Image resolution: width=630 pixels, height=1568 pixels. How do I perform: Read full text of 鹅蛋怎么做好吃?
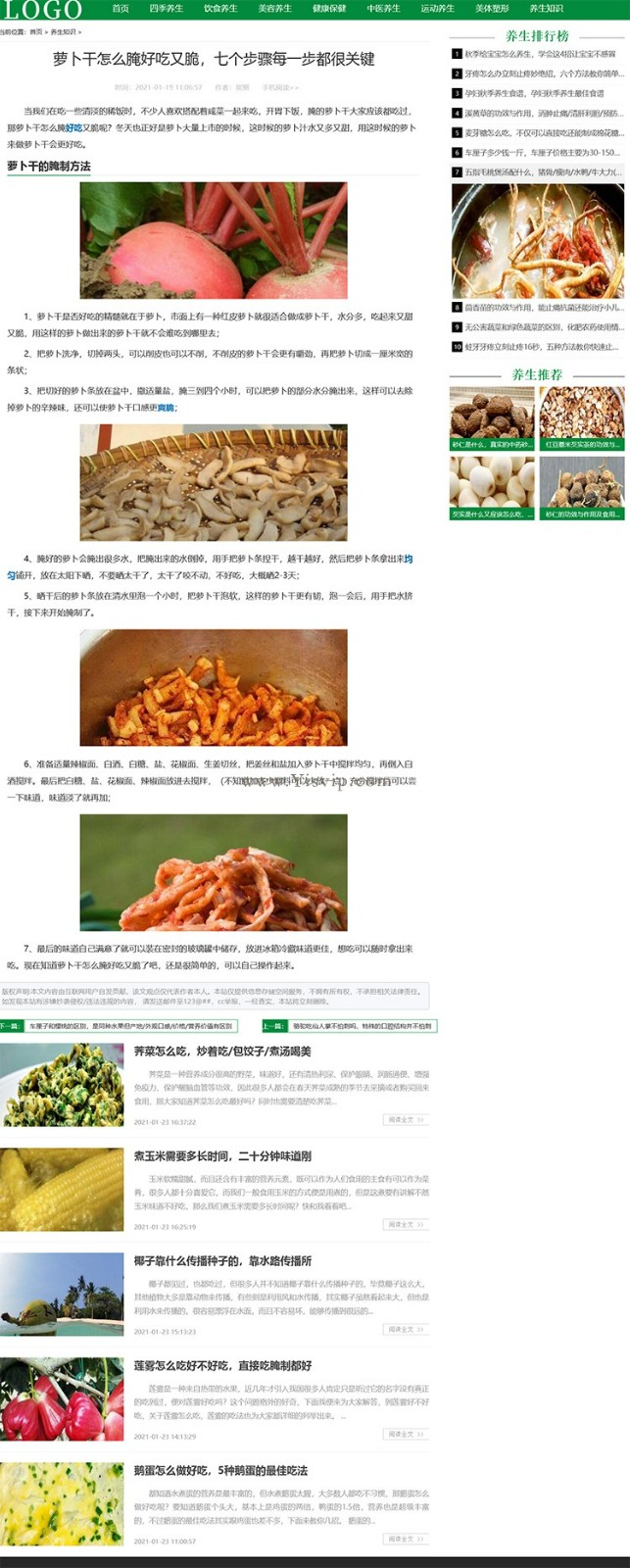pos(405,1539)
